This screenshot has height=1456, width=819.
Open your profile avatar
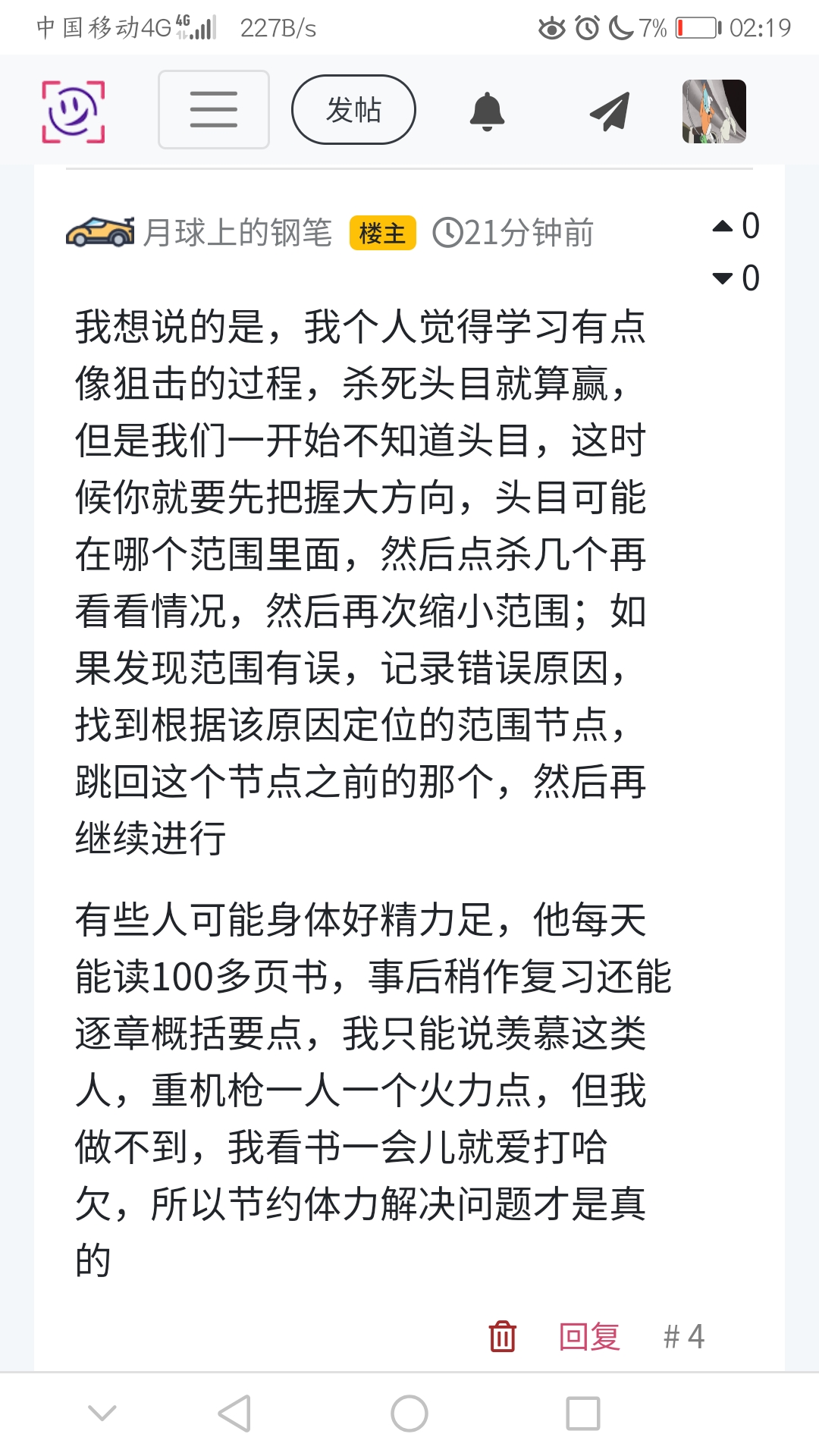pyautogui.click(x=714, y=111)
